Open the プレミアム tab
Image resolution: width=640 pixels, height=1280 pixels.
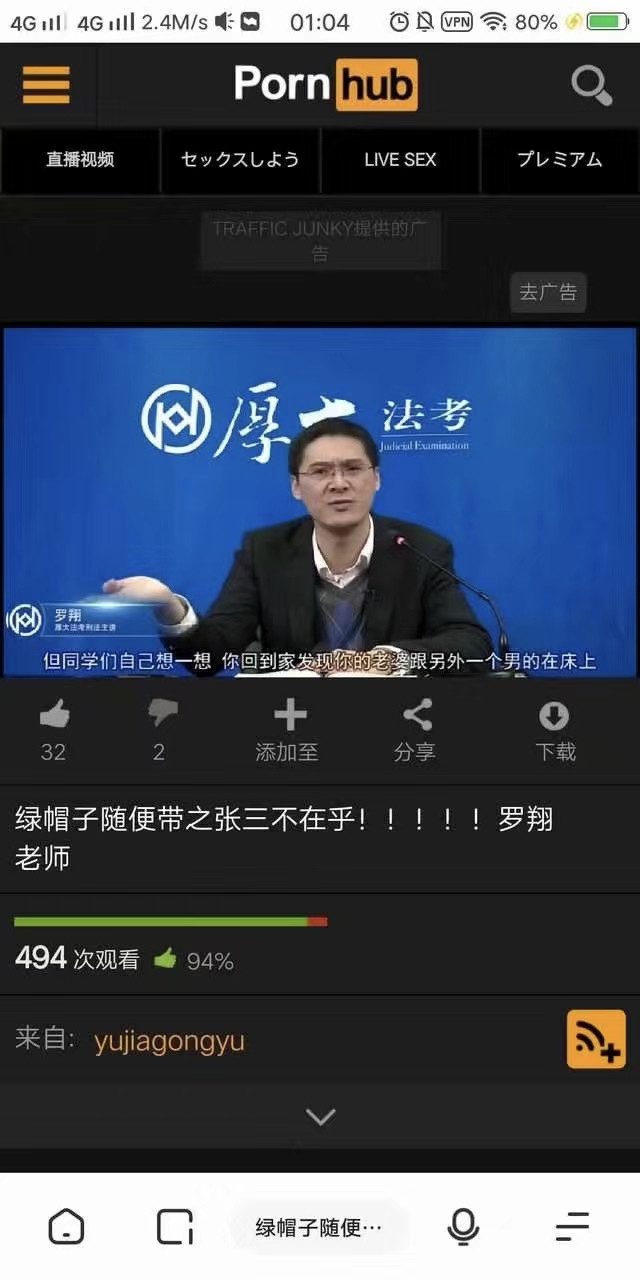(x=560, y=159)
